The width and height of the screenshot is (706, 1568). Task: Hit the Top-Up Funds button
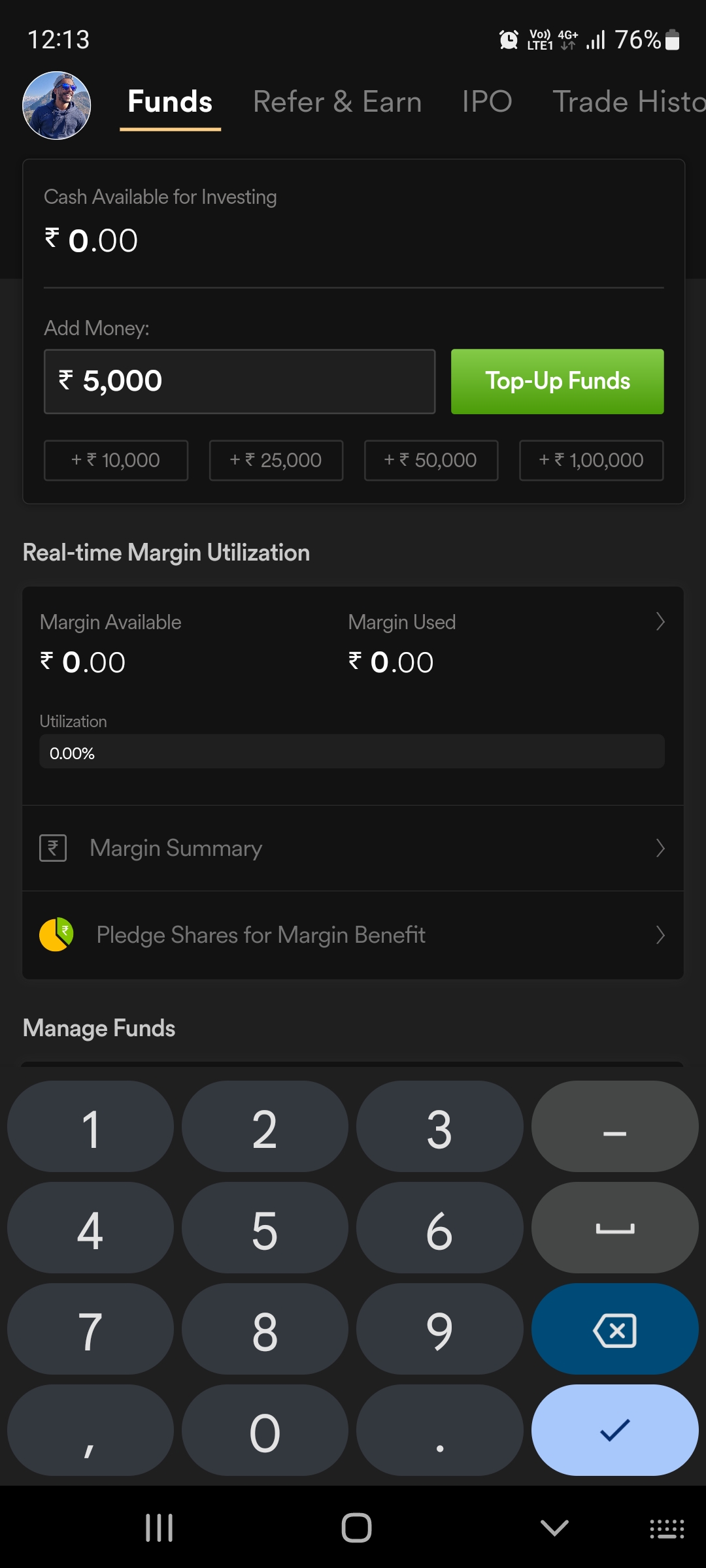557,382
